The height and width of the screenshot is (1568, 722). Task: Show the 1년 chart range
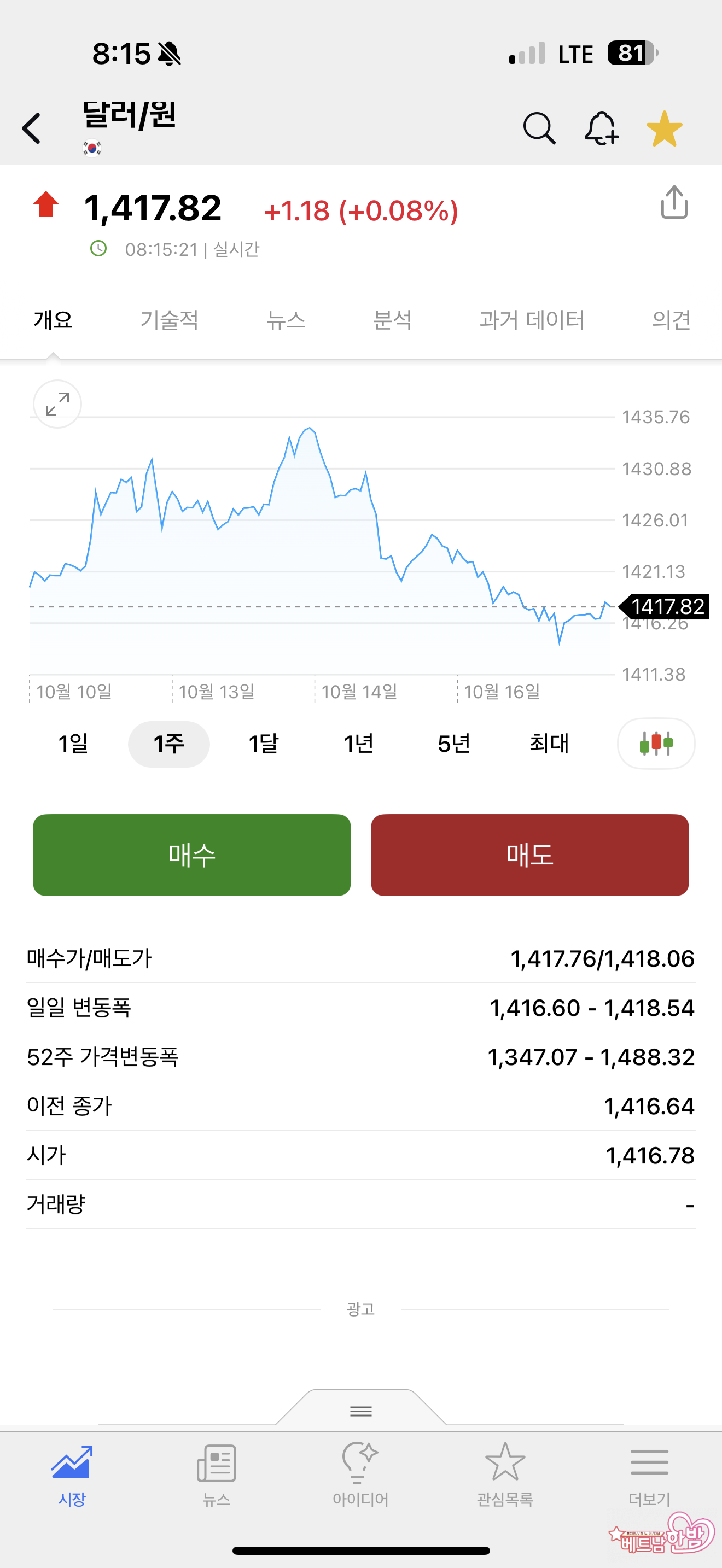click(x=359, y=744)
